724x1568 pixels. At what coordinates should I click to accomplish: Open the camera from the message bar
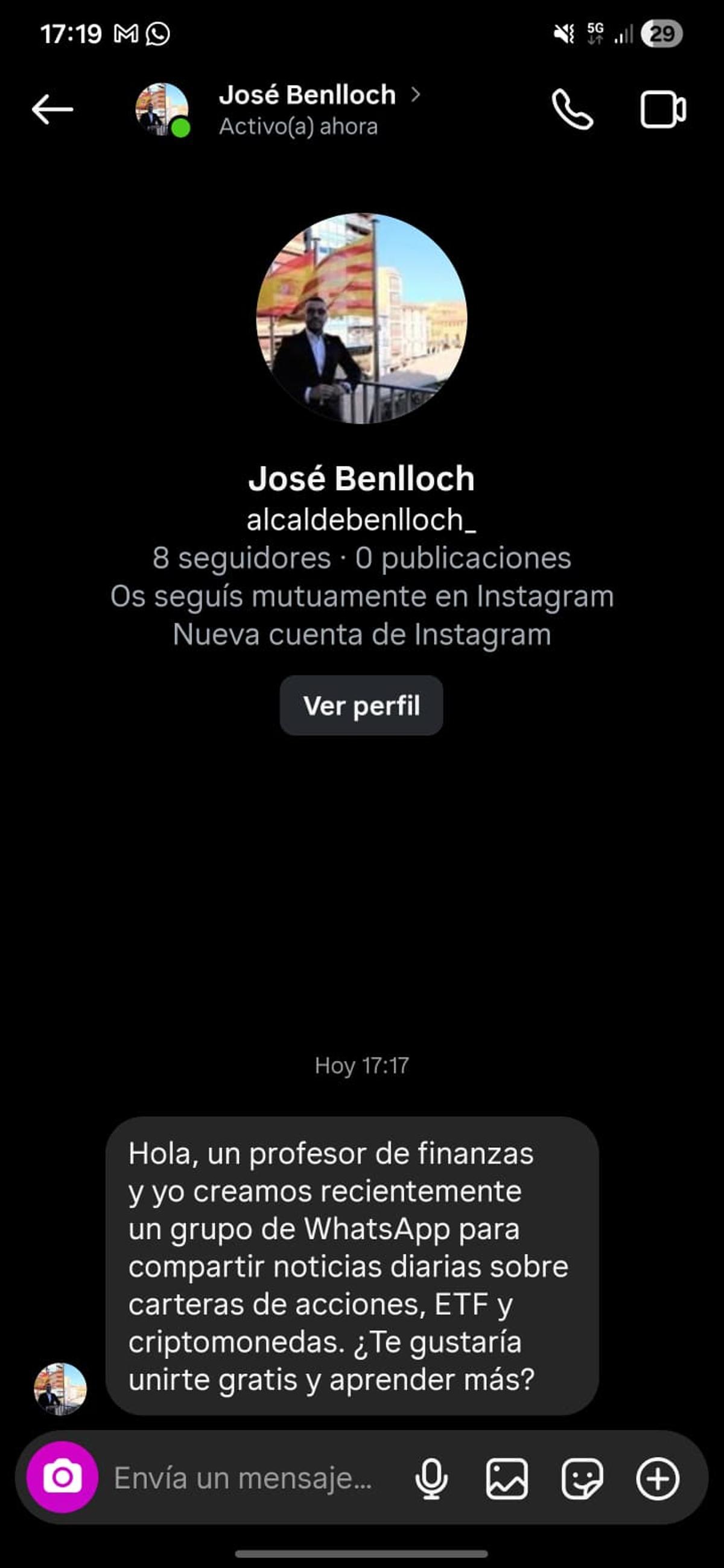[x=62, y=1478]
